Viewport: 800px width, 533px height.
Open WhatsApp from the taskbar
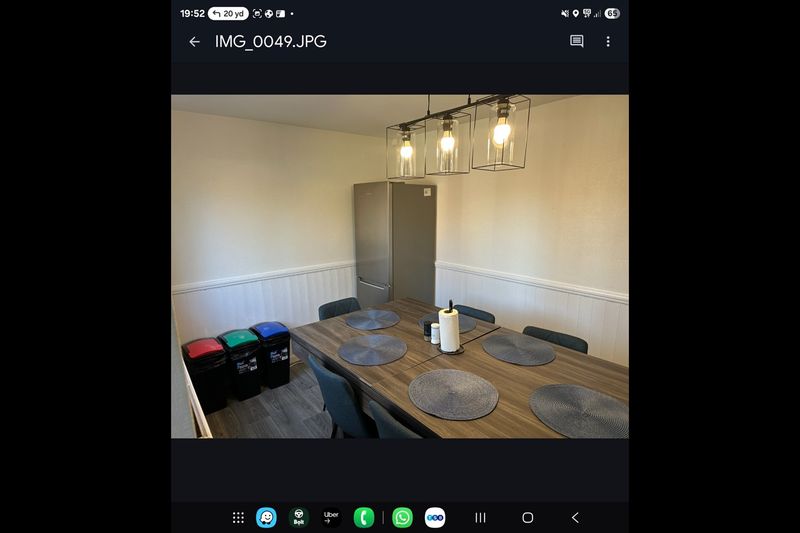[402, 517]
